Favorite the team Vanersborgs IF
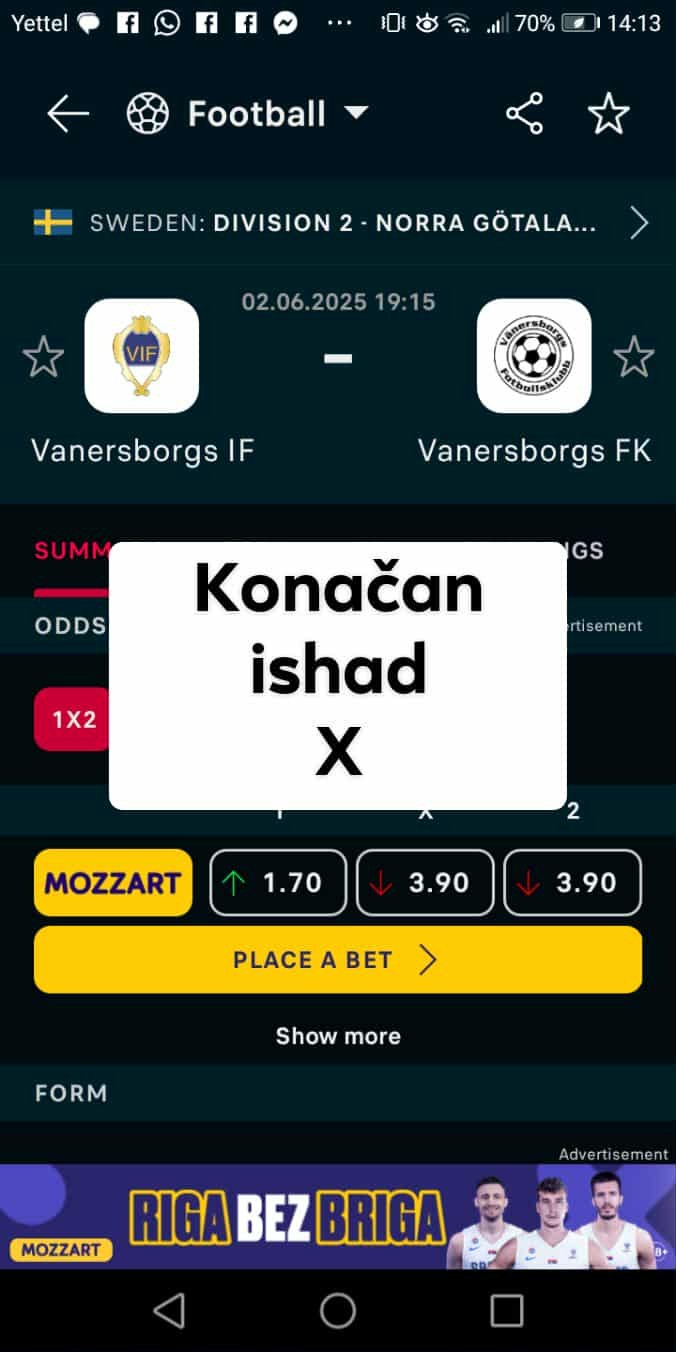Screen dimensions: 676x1352 [43, 357]
